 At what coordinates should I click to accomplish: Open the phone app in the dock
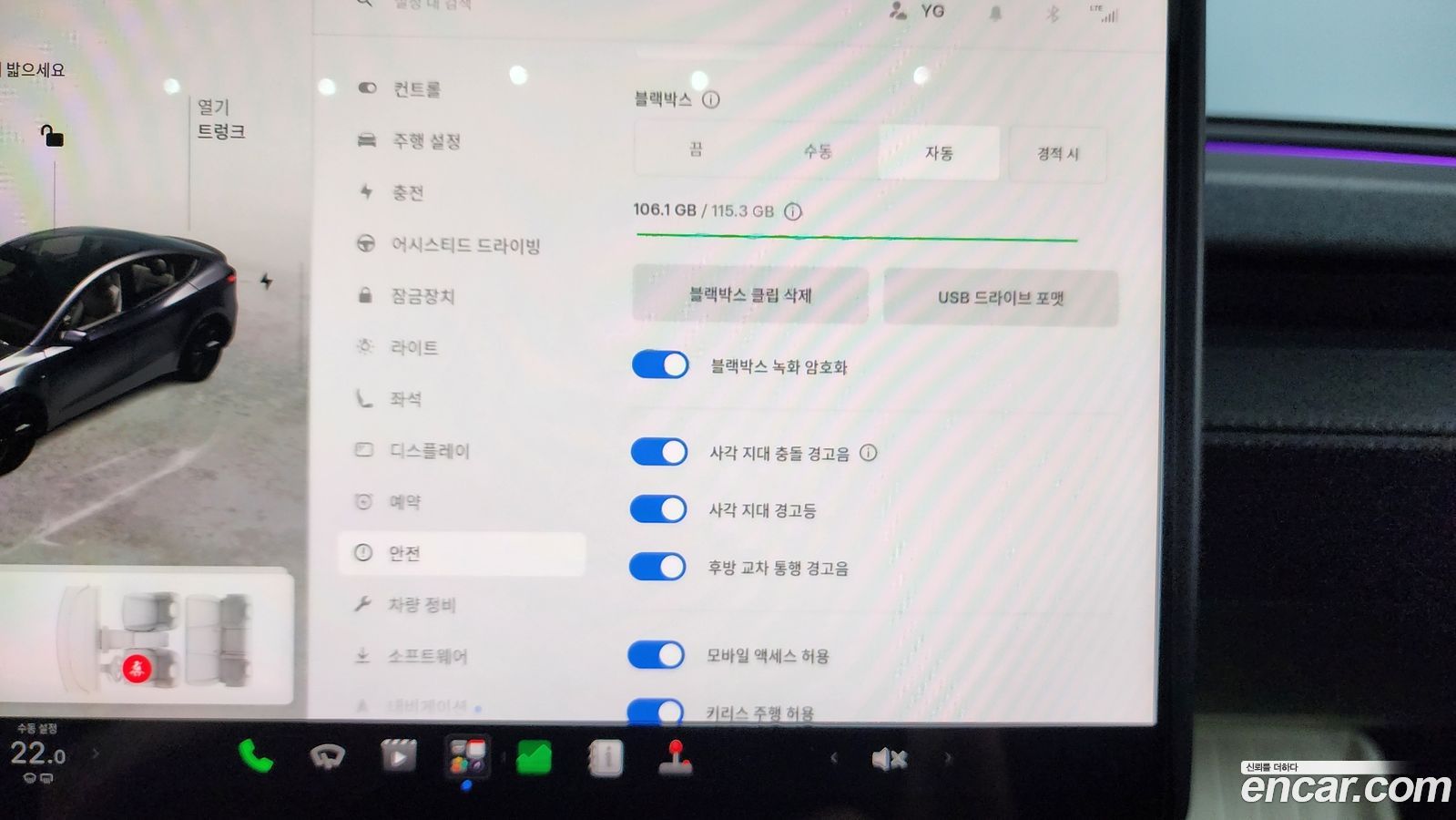(x=256, y=756)
